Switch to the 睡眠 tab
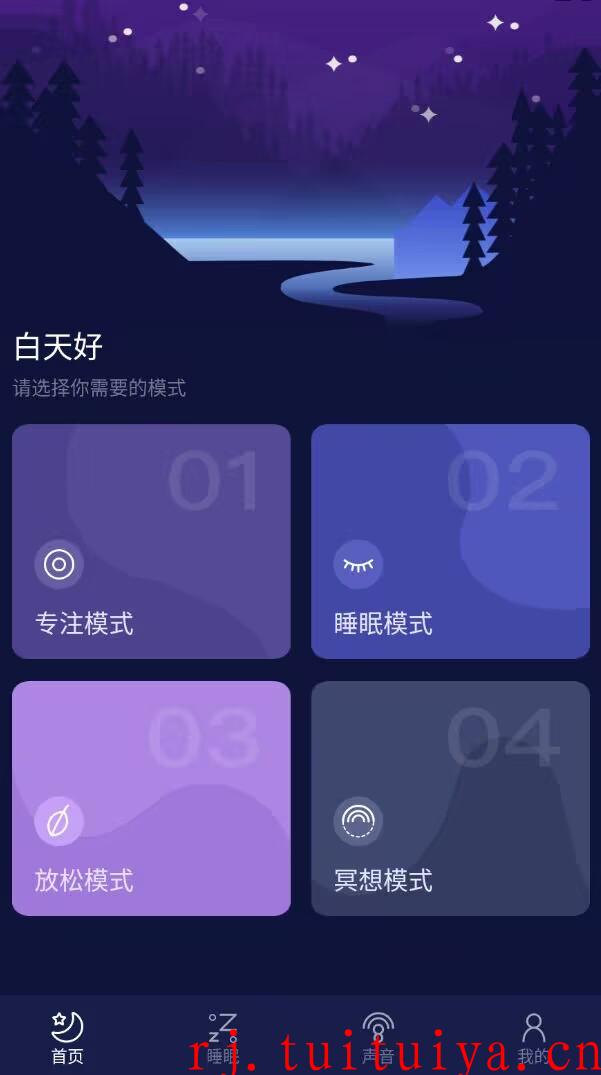Screen dimensions: 601x1075 [222, 1038]
